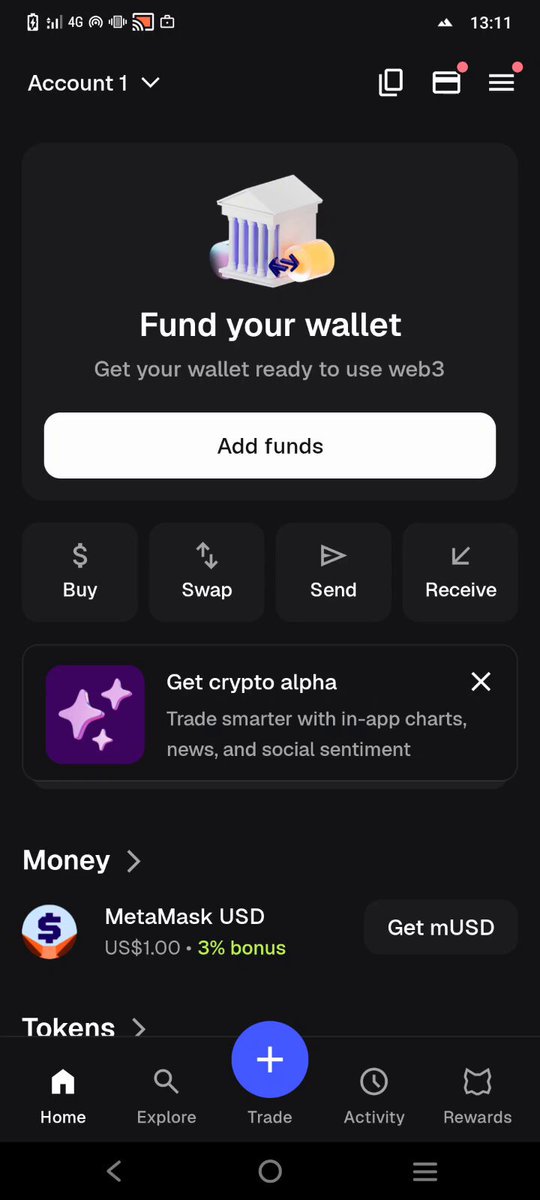Choose the Send action
The width and height of the screenshot is (540, 1200).
333,572
